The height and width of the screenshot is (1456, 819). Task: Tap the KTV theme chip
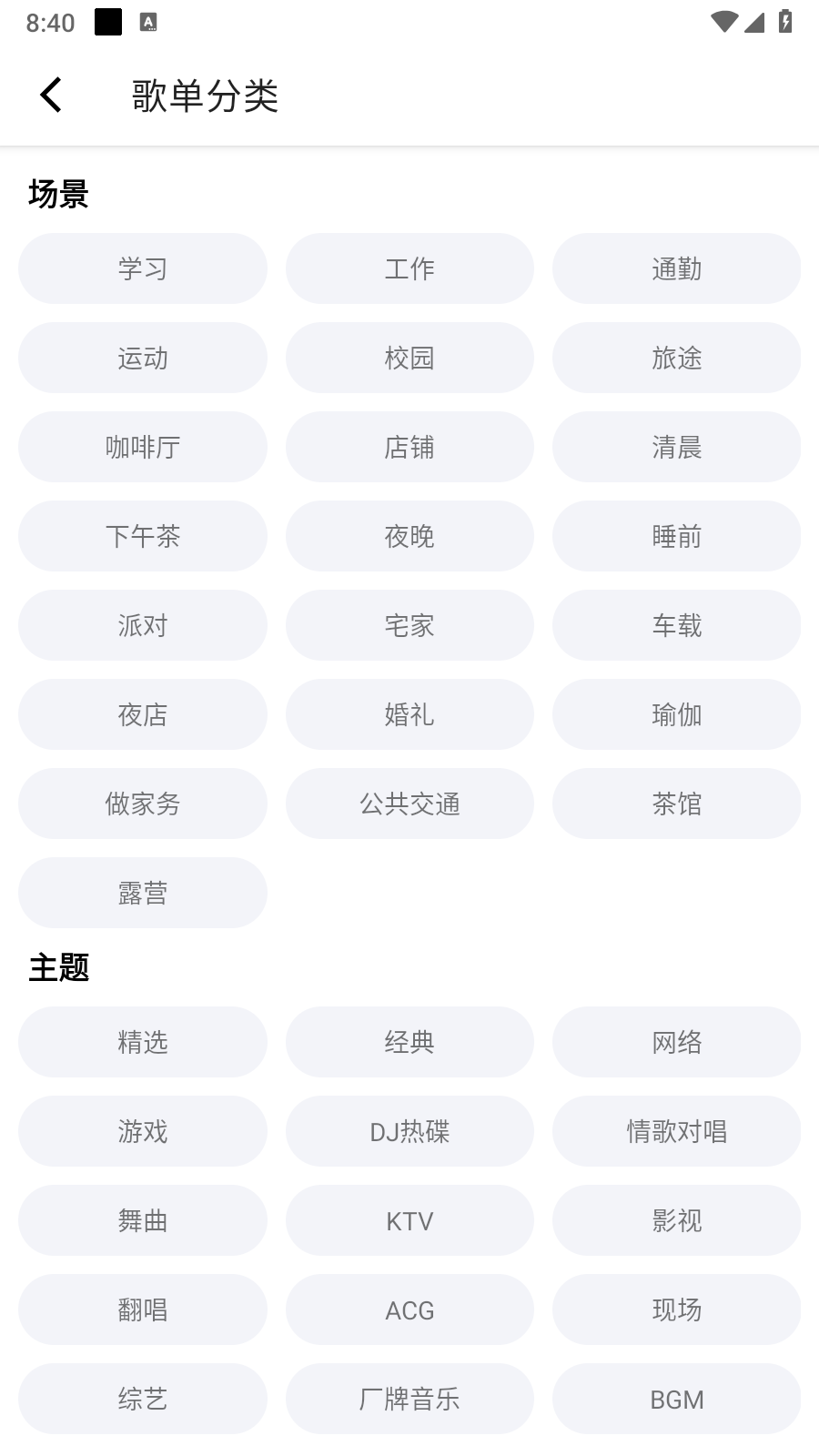click(409, 1220)
